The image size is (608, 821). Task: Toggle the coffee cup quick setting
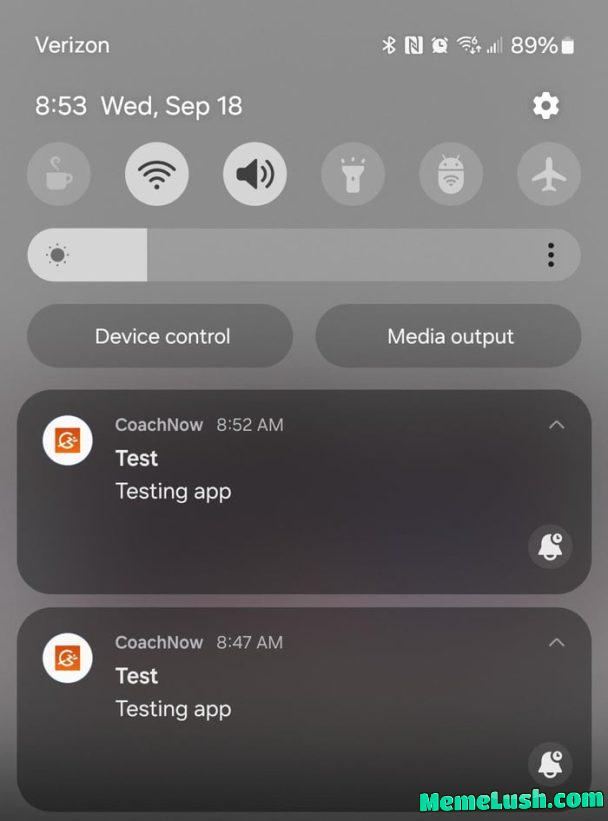[59, 175]
